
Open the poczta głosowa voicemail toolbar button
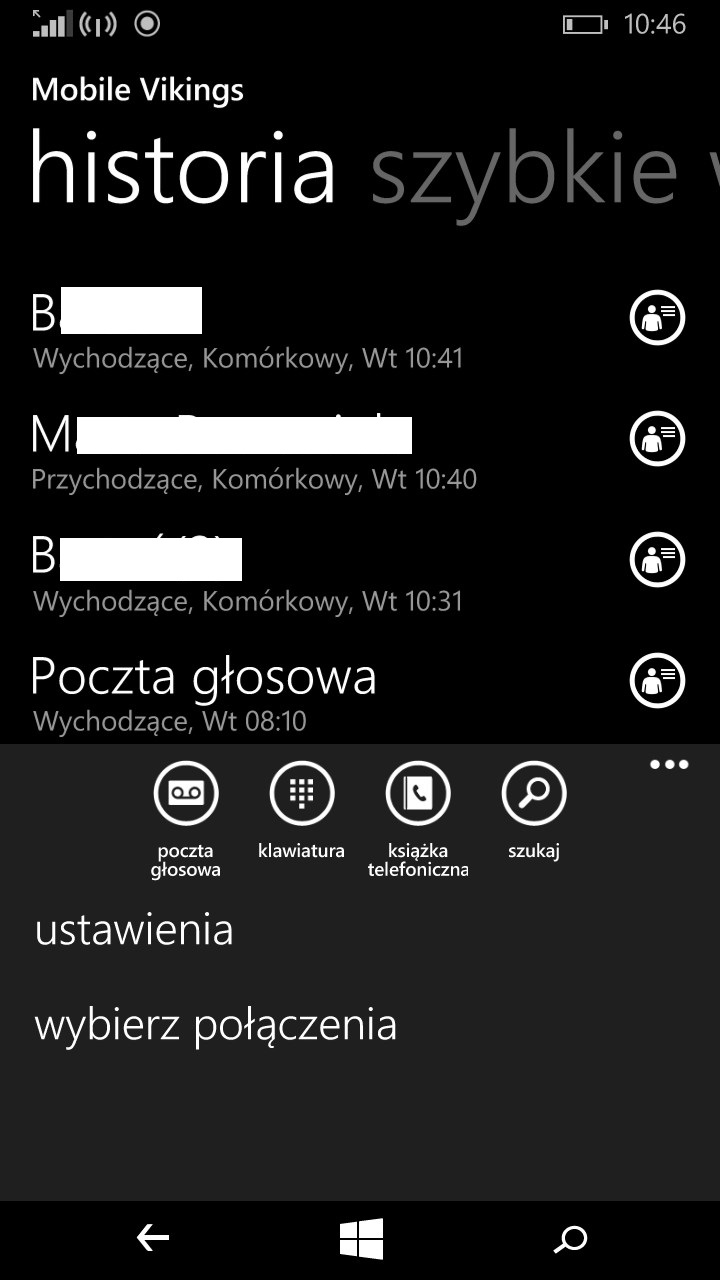click(186, 794)
